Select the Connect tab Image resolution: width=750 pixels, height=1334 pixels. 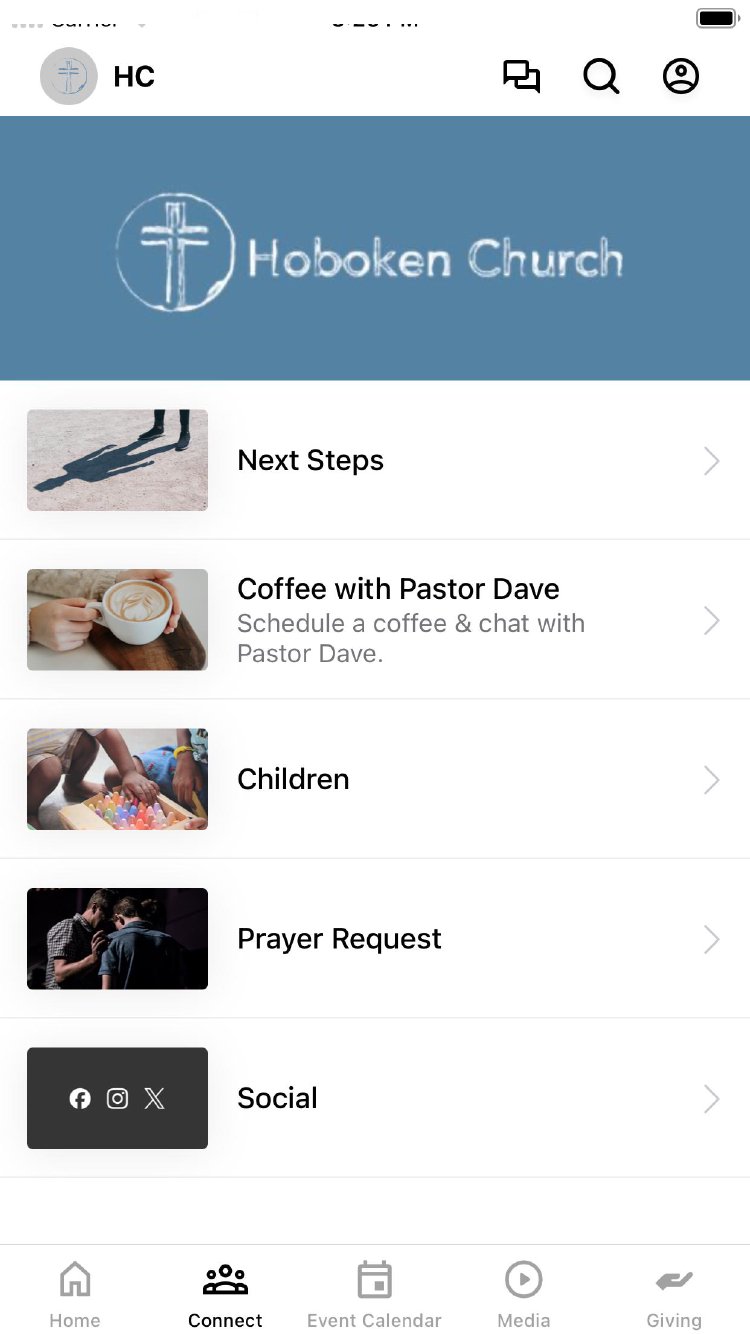[x=225, y=1294]
